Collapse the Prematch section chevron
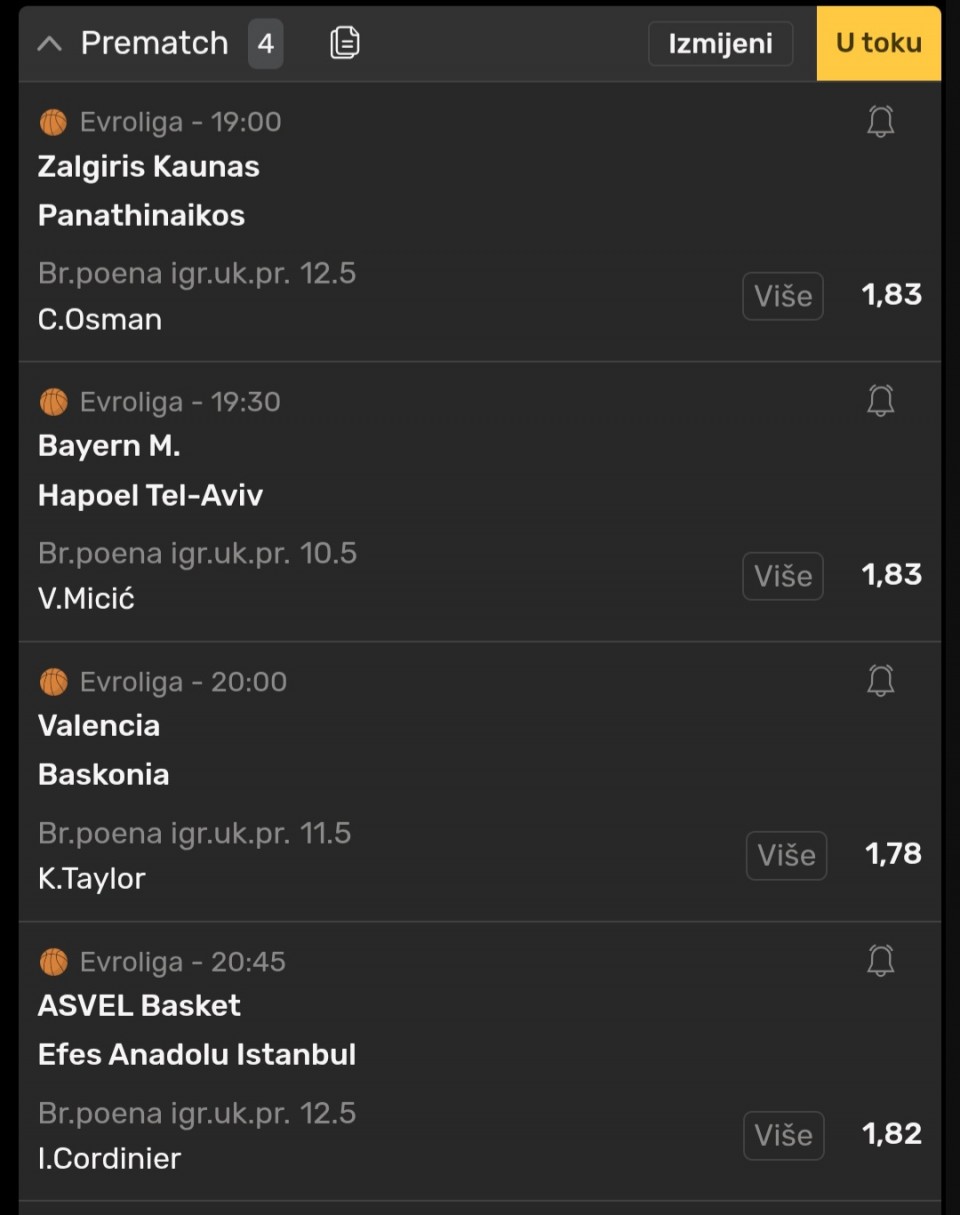Image resolution: width=960 pixels, height=1215 pixels. (x=49, y=43)
